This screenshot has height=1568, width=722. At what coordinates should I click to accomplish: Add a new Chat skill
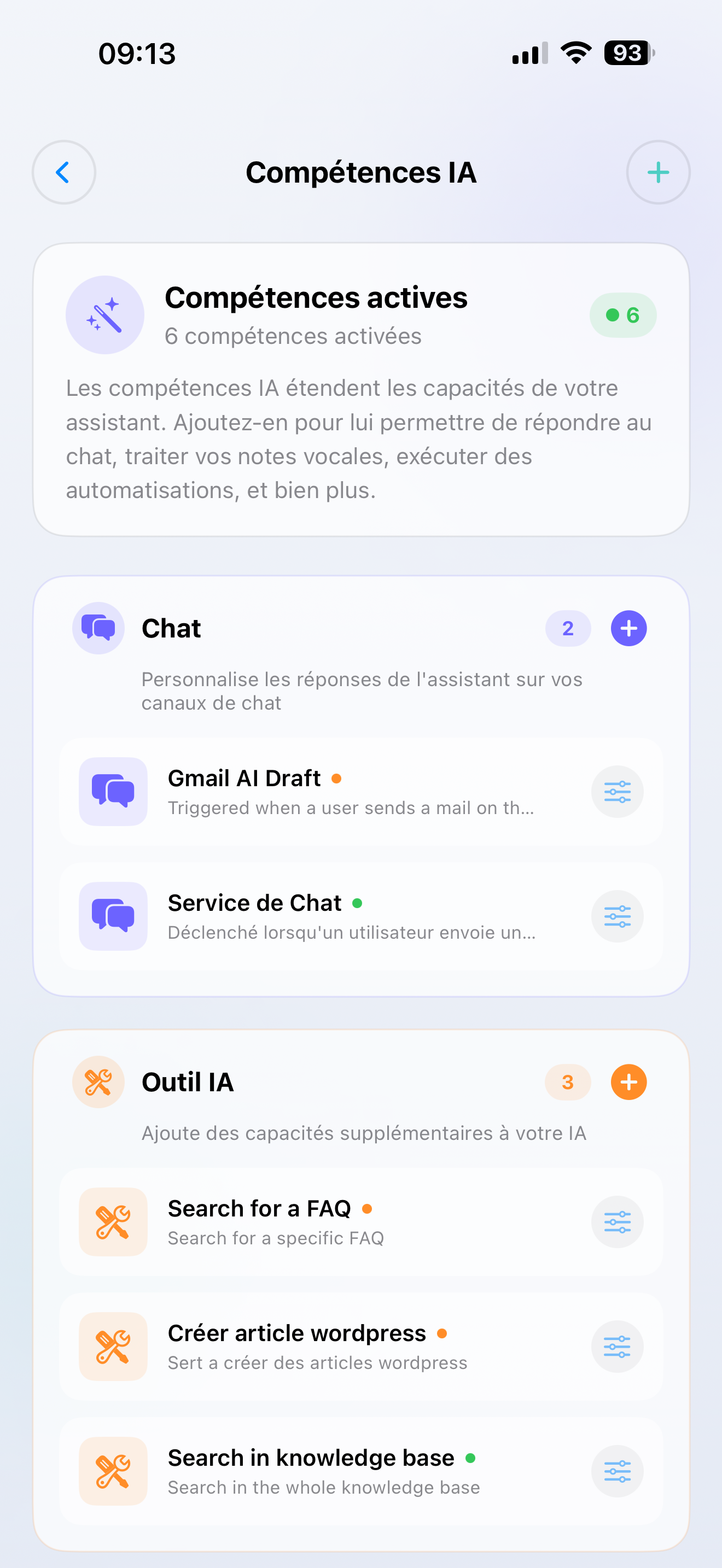[628, 628]
